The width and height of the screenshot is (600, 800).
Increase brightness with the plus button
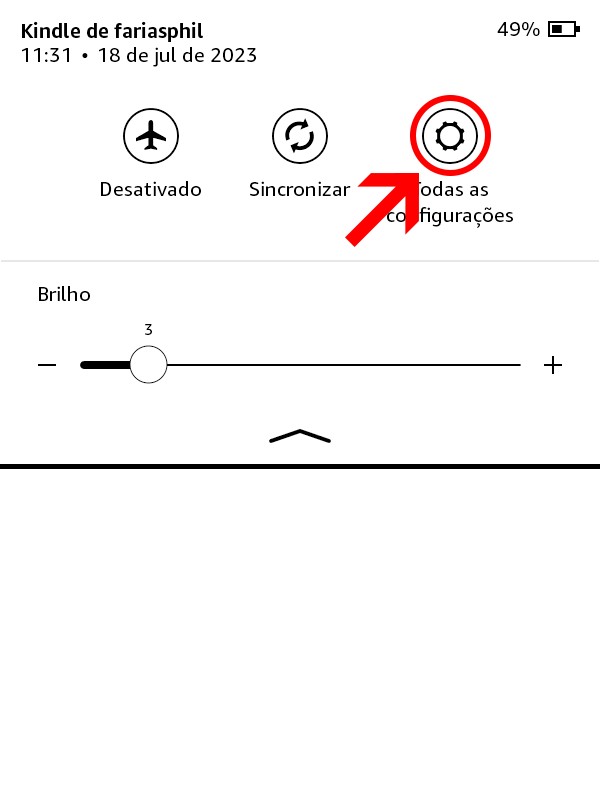tap(553, 365)
